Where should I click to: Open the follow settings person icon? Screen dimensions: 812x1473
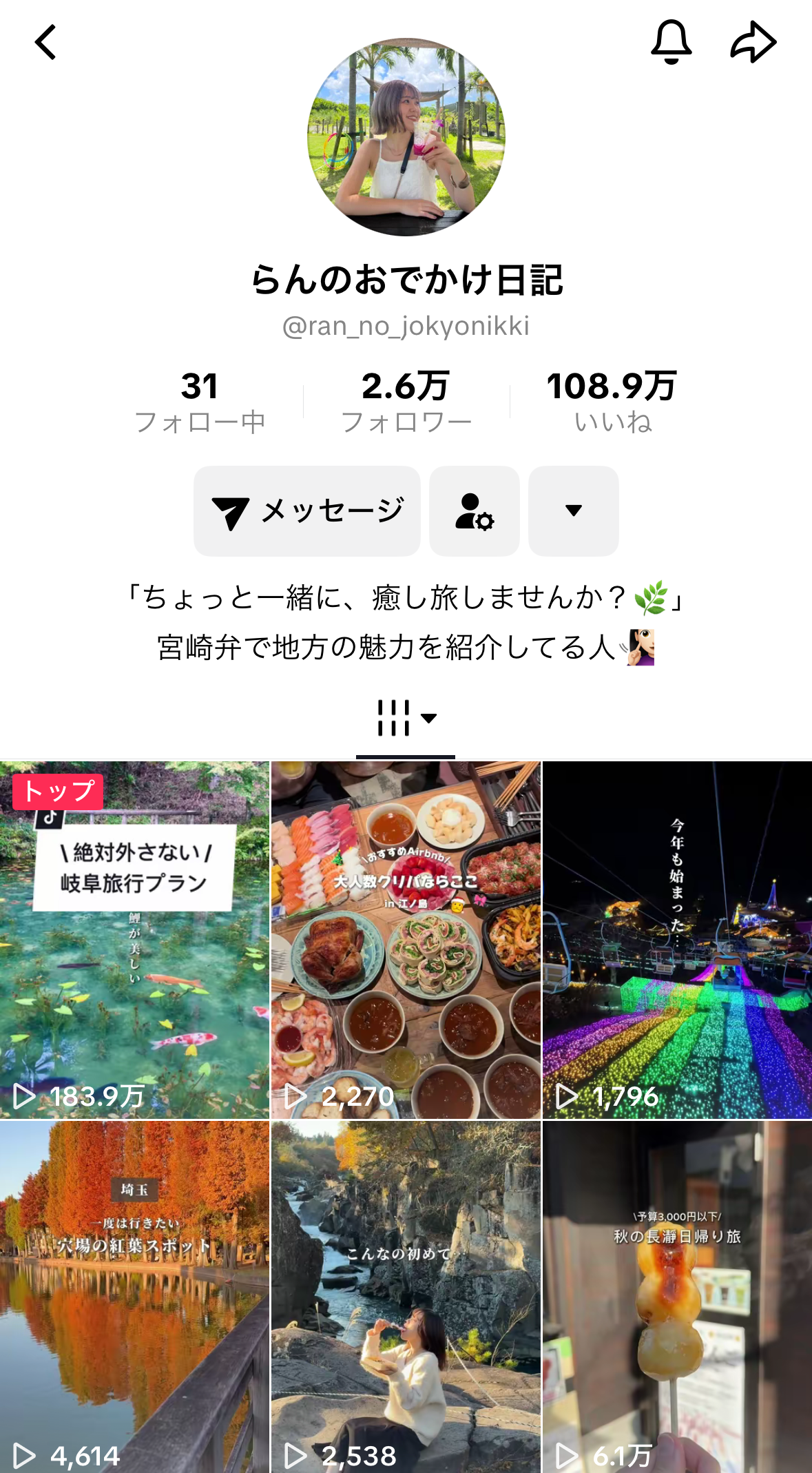click(x=475, y=511)
